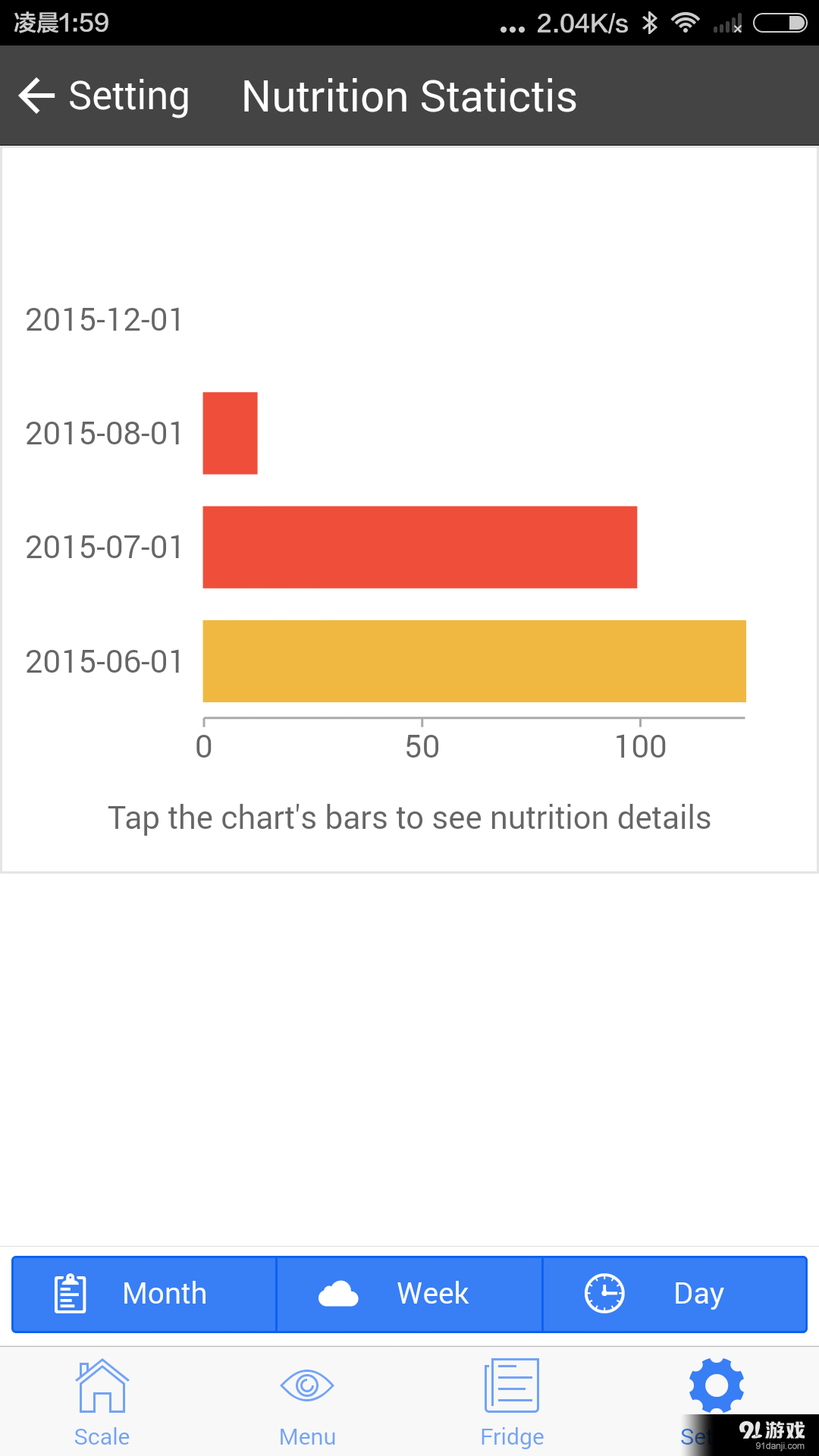The height and width of the screenshot is (1456, 819).
Task: Open the Menu eye icon
Action: click(x=307, y=1385)
